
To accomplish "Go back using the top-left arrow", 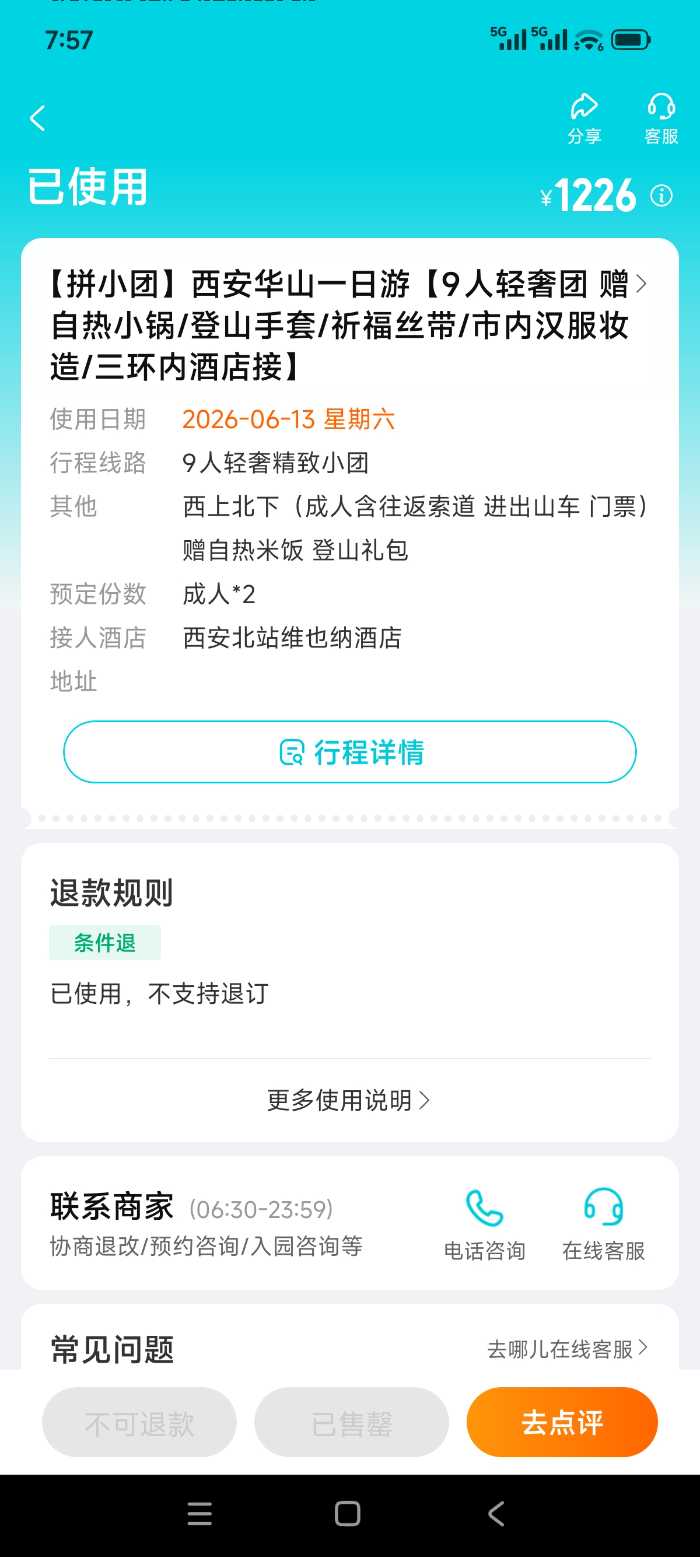I will click(38, 119).
